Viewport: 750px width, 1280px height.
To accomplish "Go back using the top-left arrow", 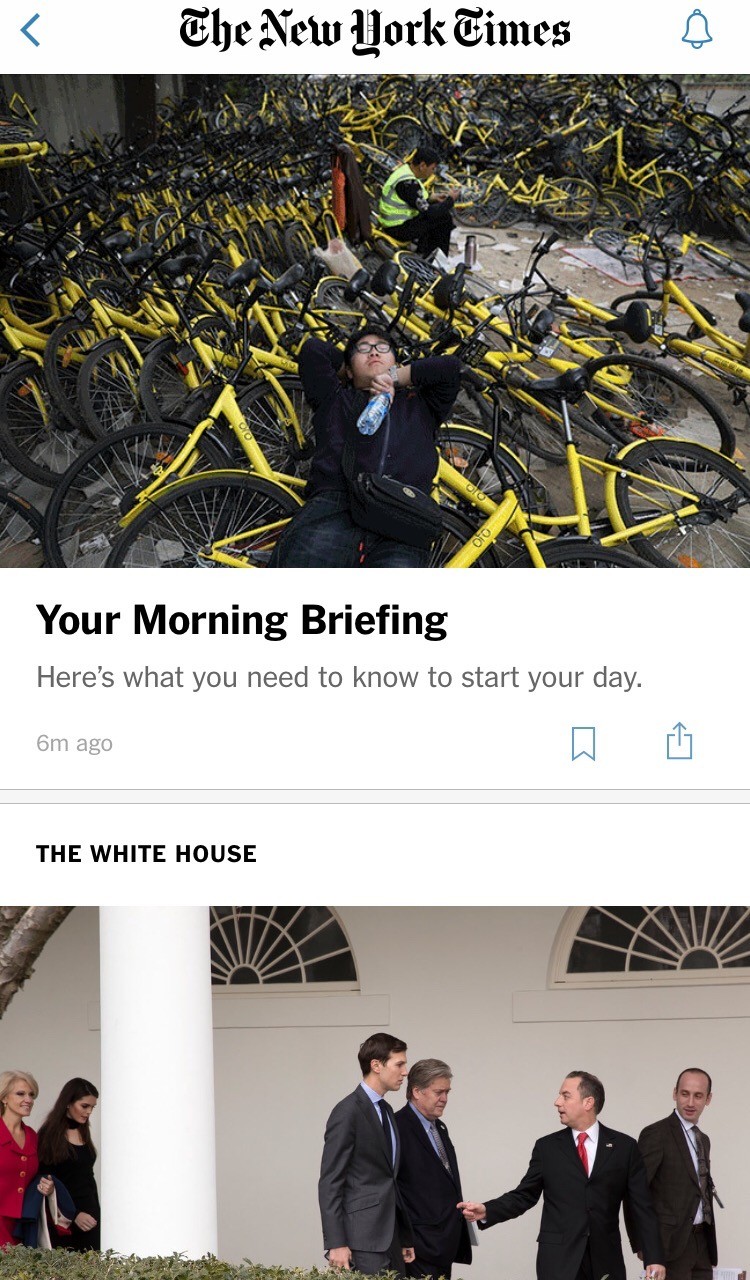I will click(x=31, y=31).
